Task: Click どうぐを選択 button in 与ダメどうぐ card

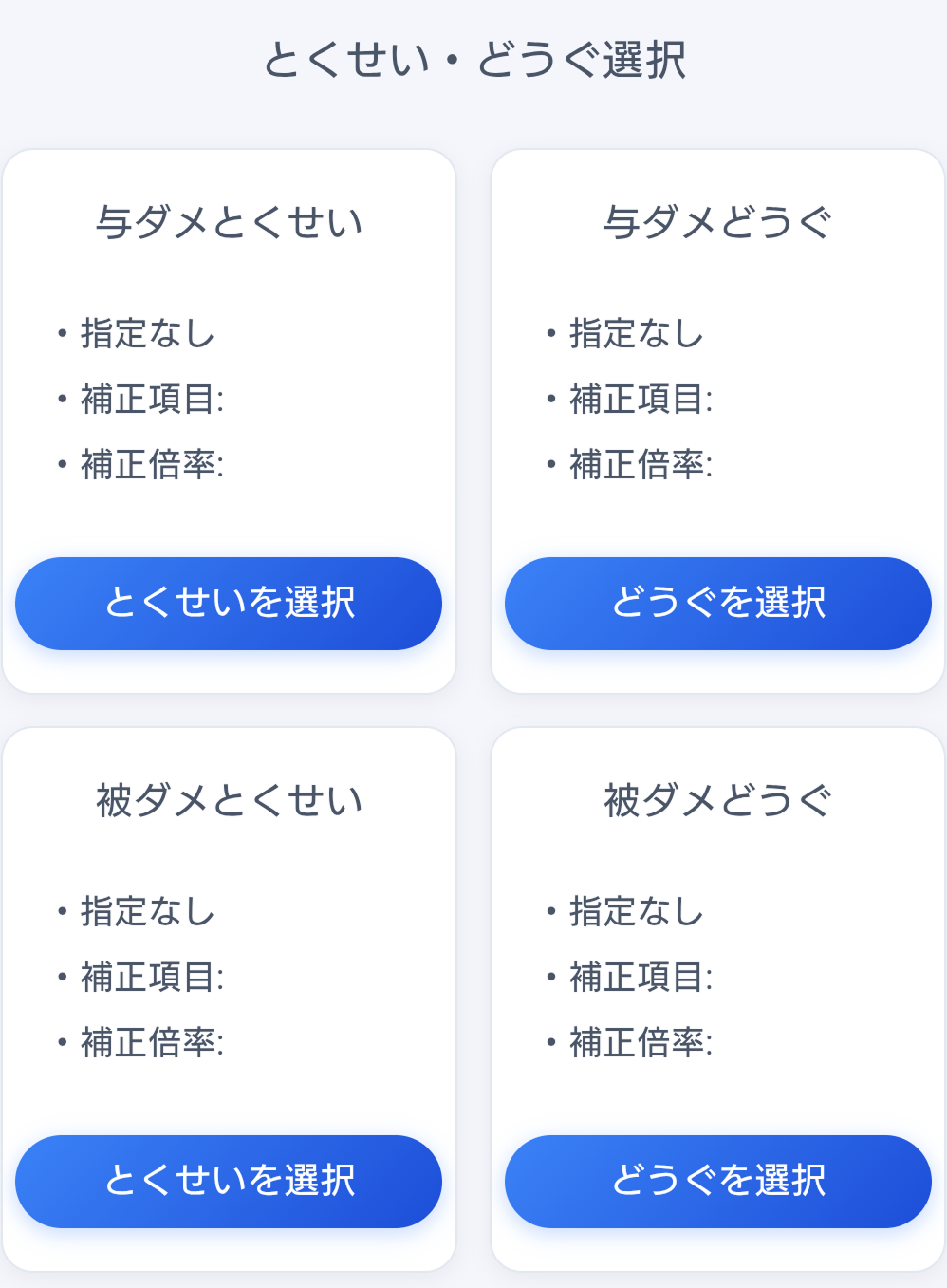Action: (717, 603)
